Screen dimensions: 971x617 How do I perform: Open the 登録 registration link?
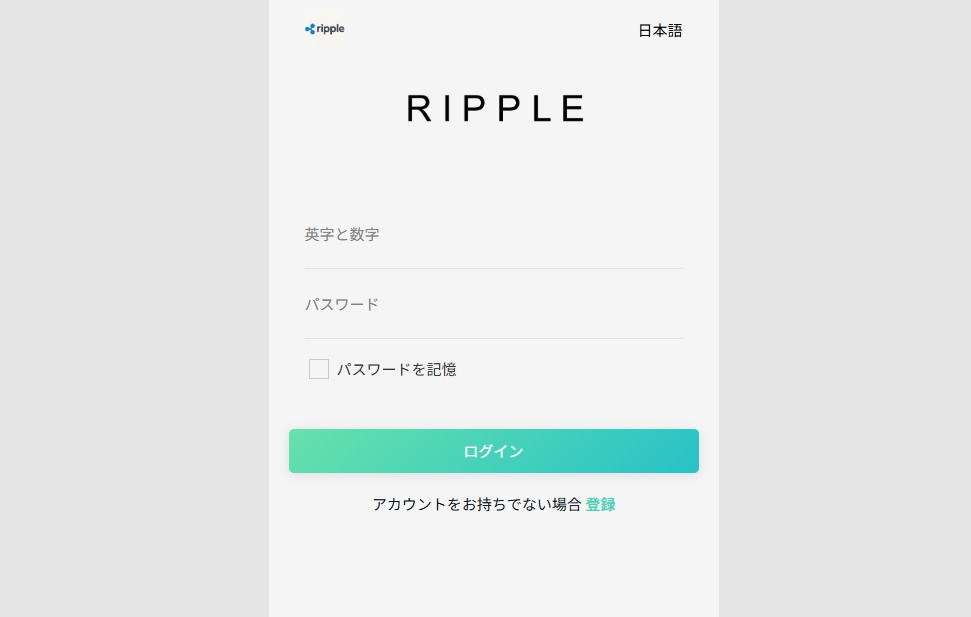tap(600, 505)
